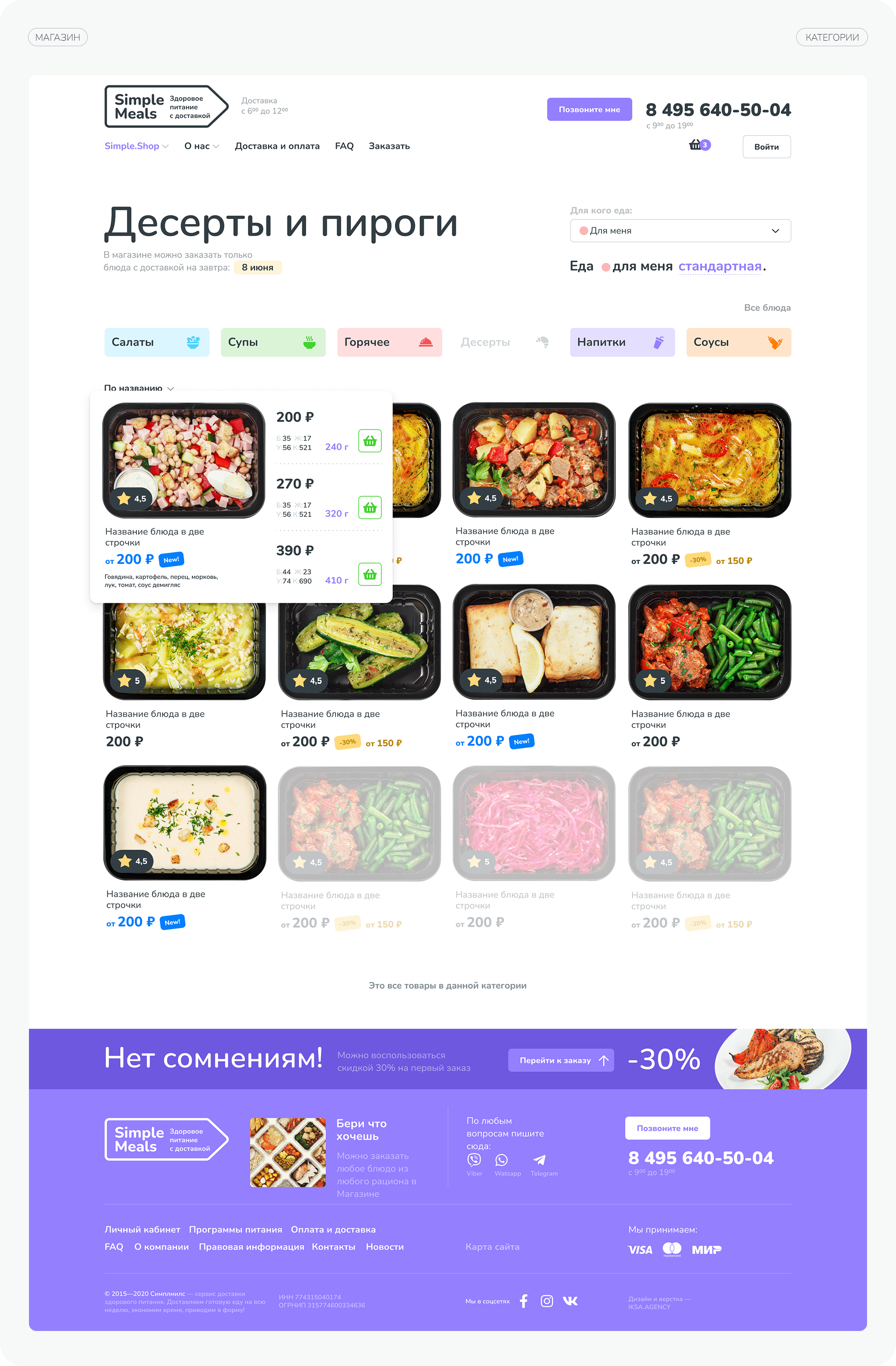Select the Супы category

tap(273, 342)
